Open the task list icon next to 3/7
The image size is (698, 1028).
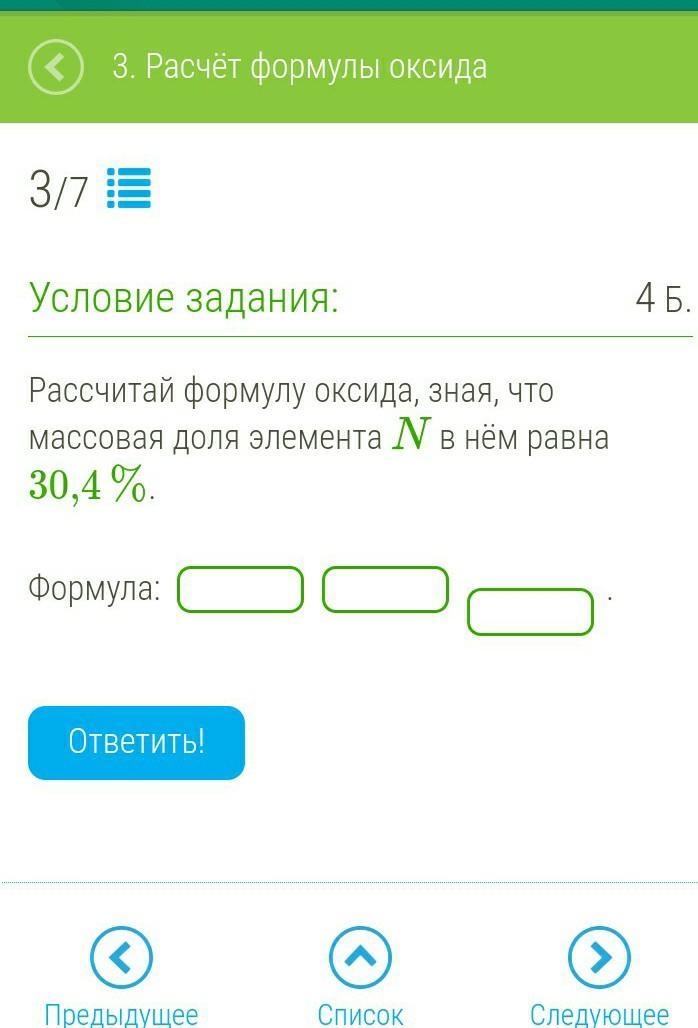pos(129,188)
